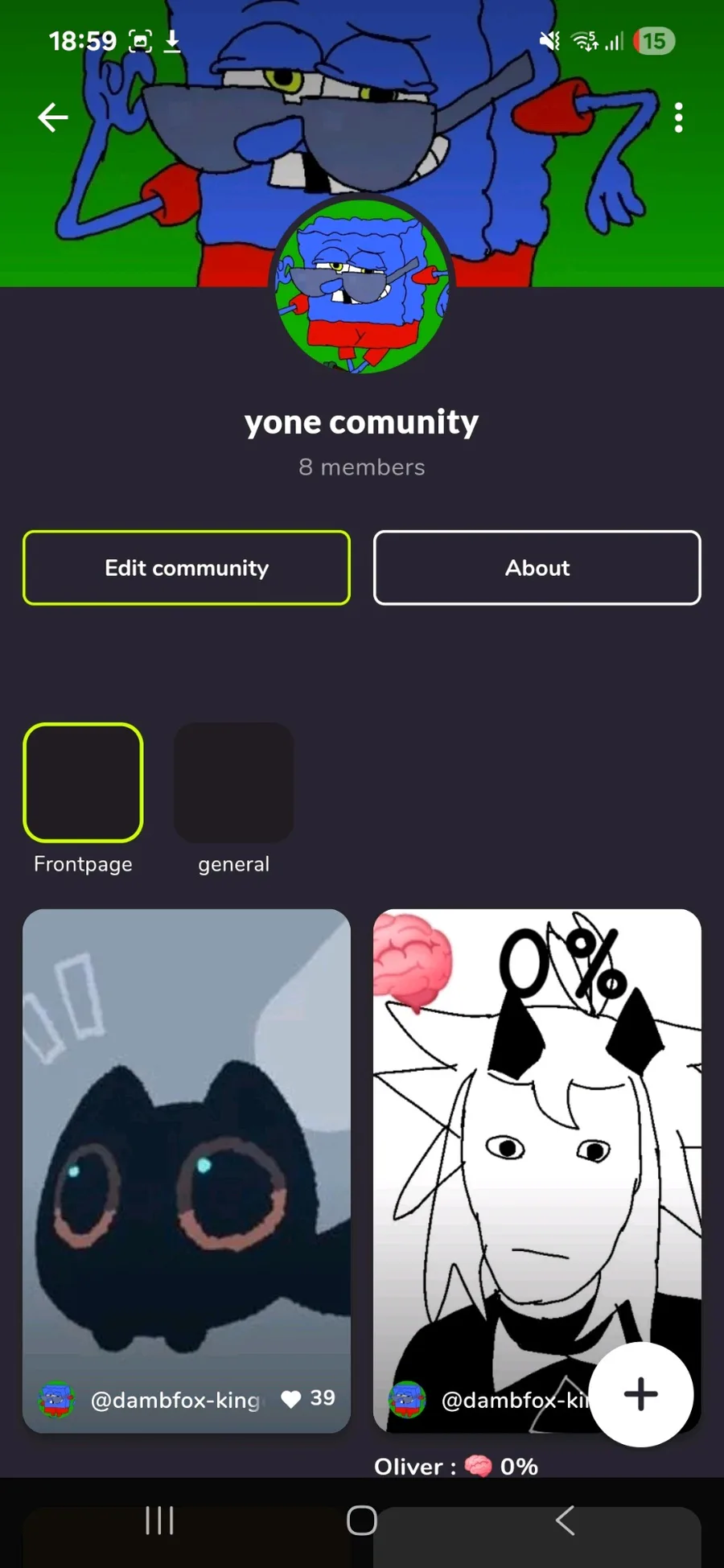Select the Frontpage channel

[x=83, y=783]
